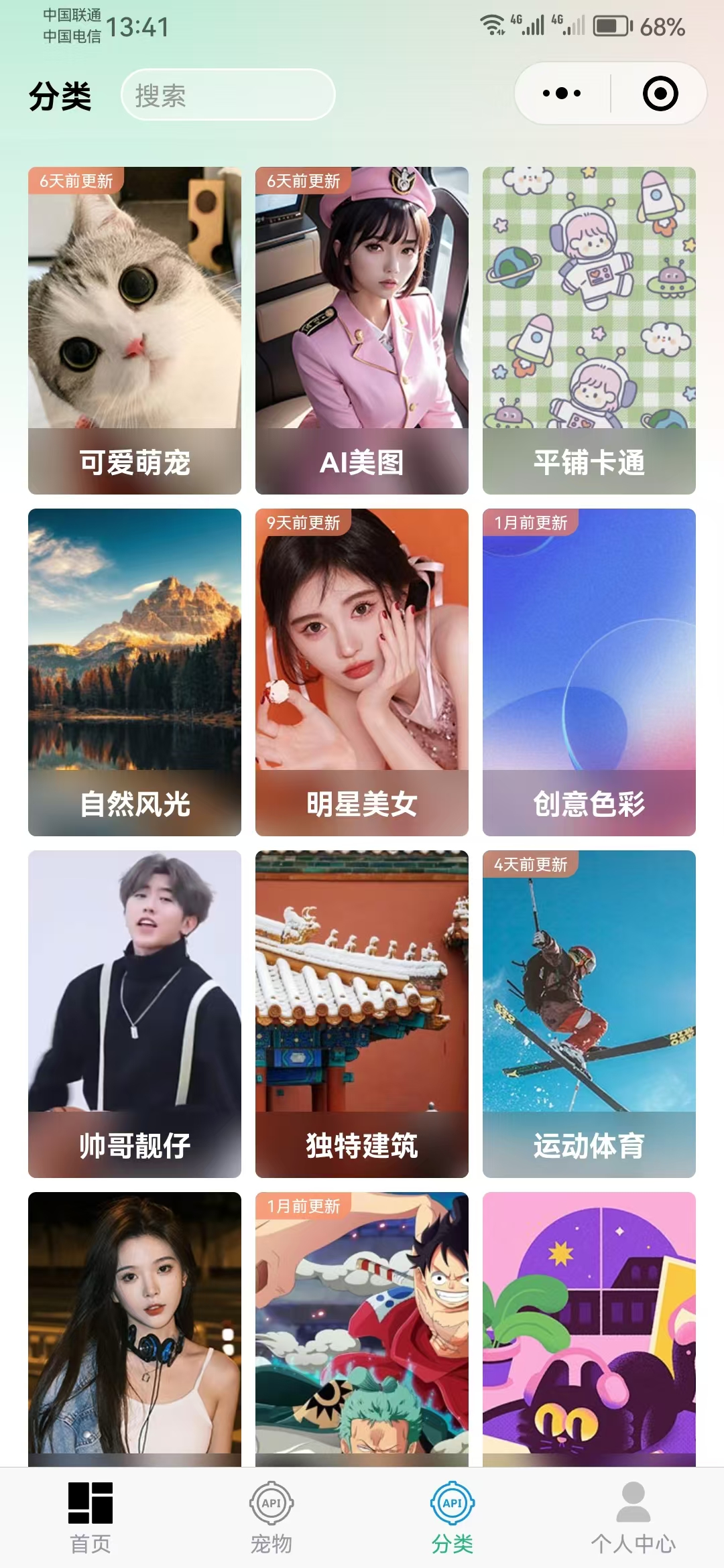724x1568 pixels.
Task: View the 独特建筑 category
Action: pos(362,1014)
